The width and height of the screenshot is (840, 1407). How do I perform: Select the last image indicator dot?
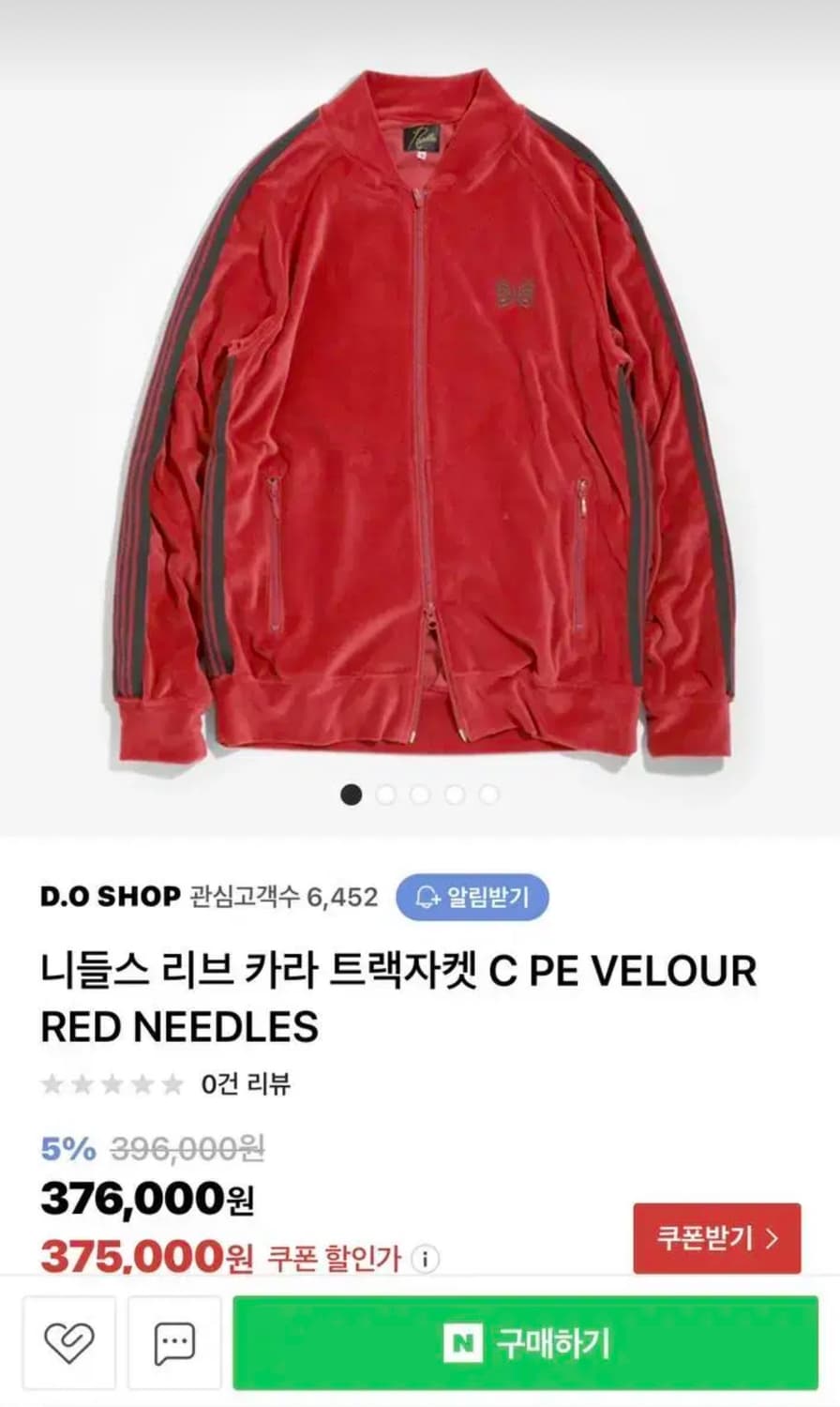(487, 794)
